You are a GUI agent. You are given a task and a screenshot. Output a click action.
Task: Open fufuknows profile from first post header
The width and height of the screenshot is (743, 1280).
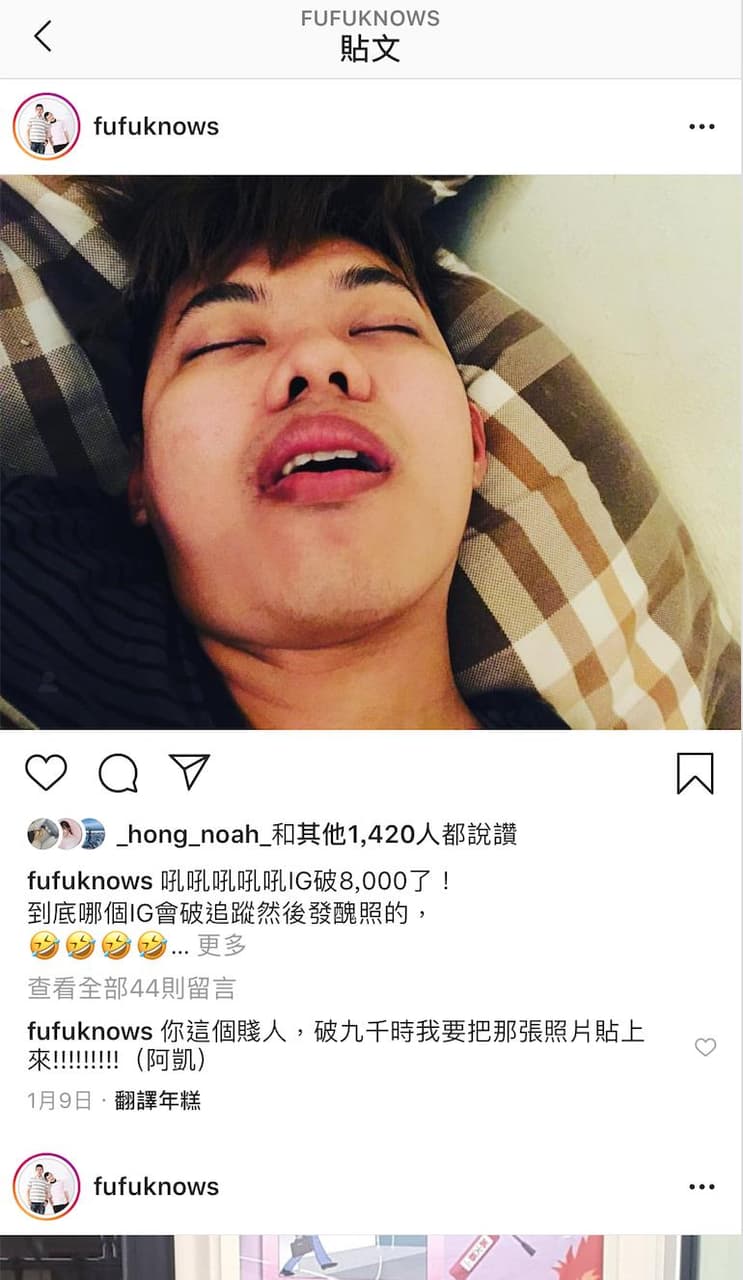tap(156, 127)
